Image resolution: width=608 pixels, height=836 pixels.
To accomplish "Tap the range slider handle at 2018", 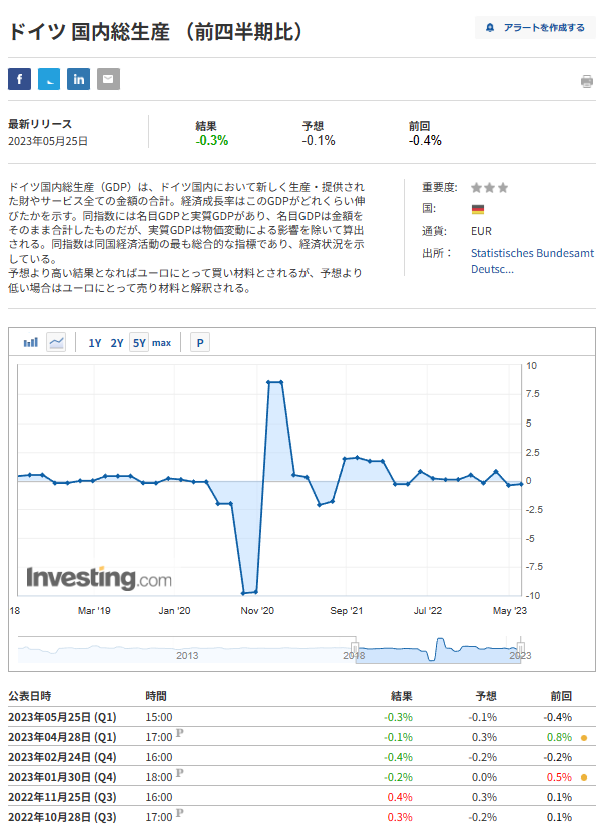I will click(354, 648).
